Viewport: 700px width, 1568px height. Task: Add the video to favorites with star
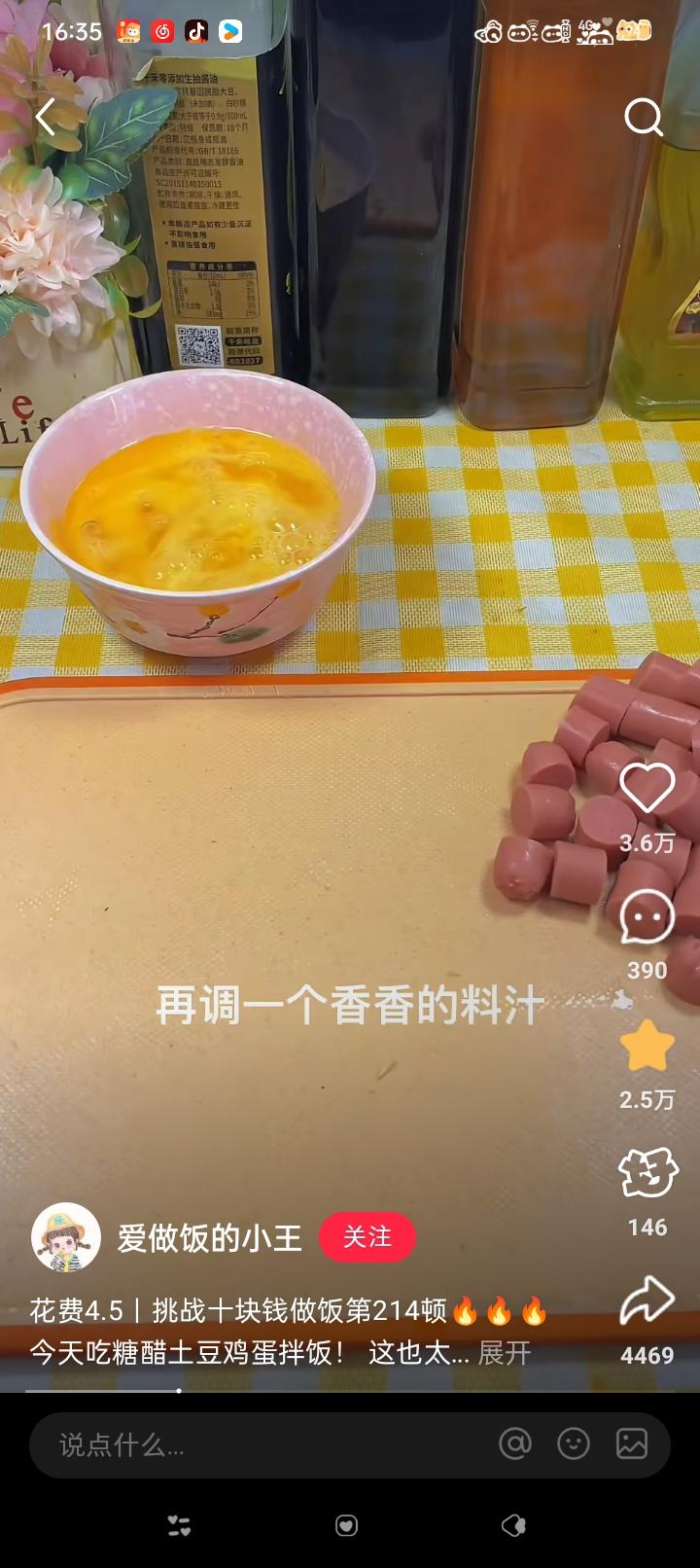coord(647,1047)
